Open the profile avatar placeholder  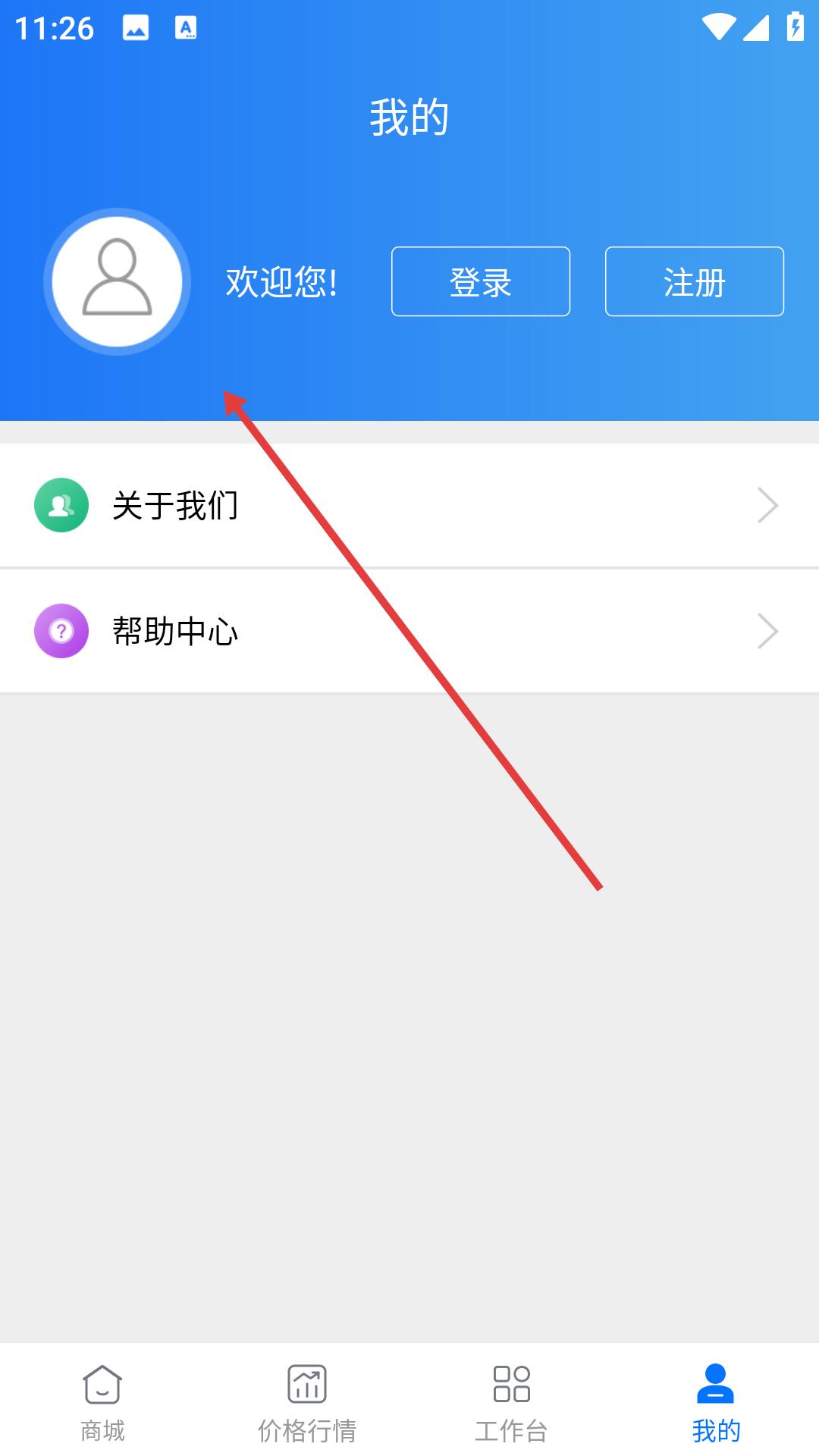tap(117, 281)
